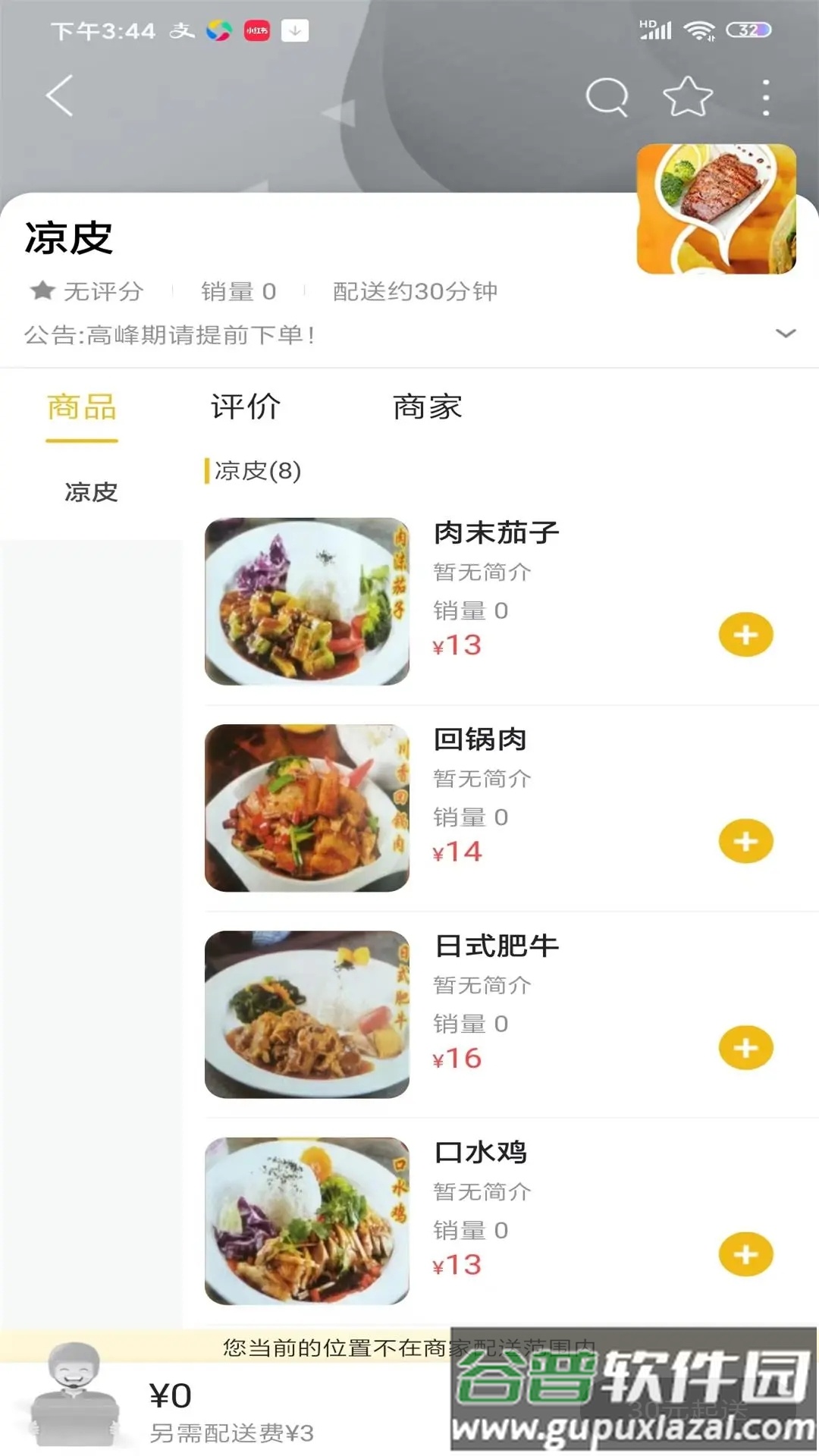Add 日式肥牛 using its yellow plus button
Screen dimensions: 819x1456
745,1046
